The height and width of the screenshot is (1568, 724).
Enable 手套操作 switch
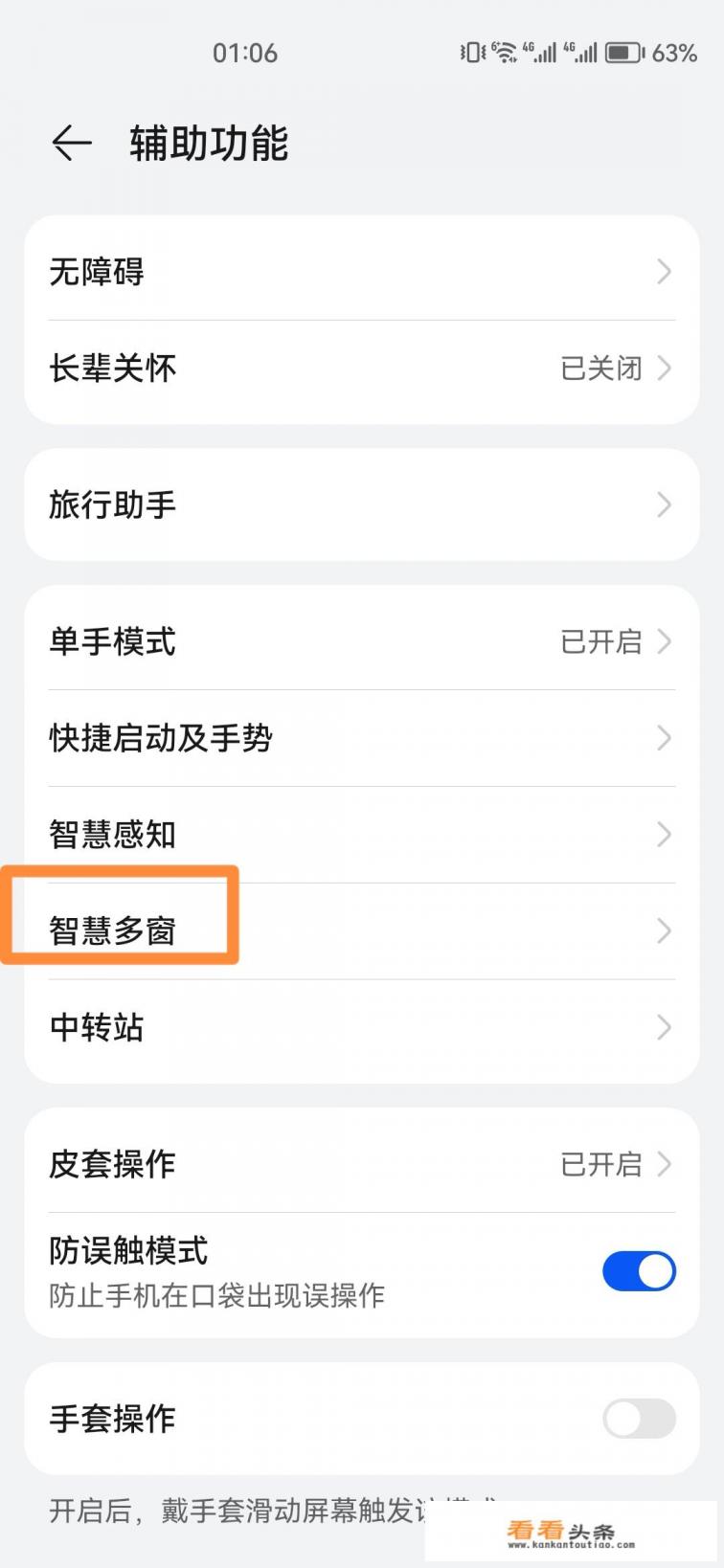point(639,1418)
